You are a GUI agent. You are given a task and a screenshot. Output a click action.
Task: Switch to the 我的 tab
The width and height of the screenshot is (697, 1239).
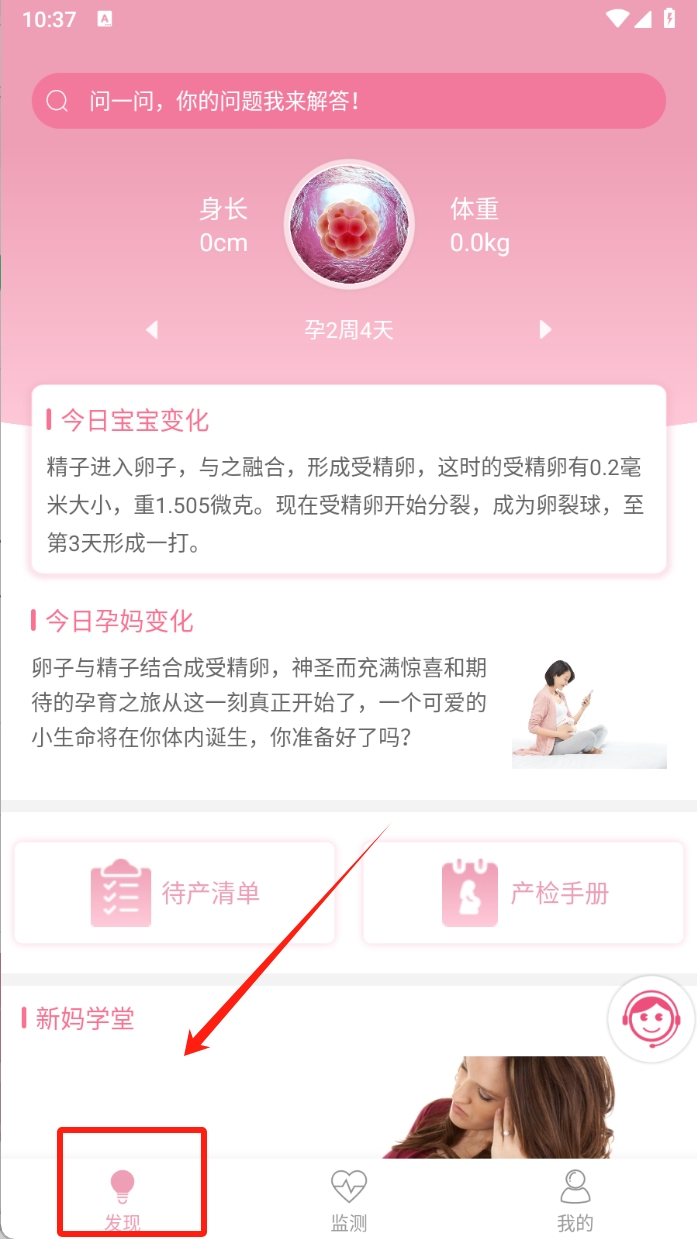coord(575,1198)
